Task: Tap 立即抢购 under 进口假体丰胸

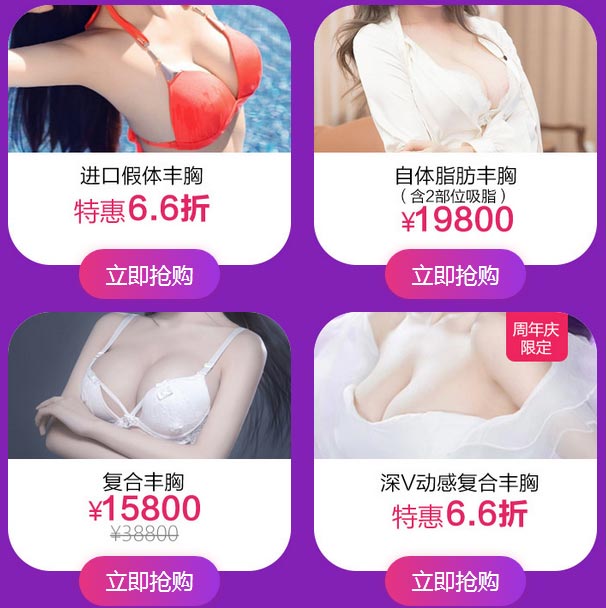Action: tap(149, 275)
